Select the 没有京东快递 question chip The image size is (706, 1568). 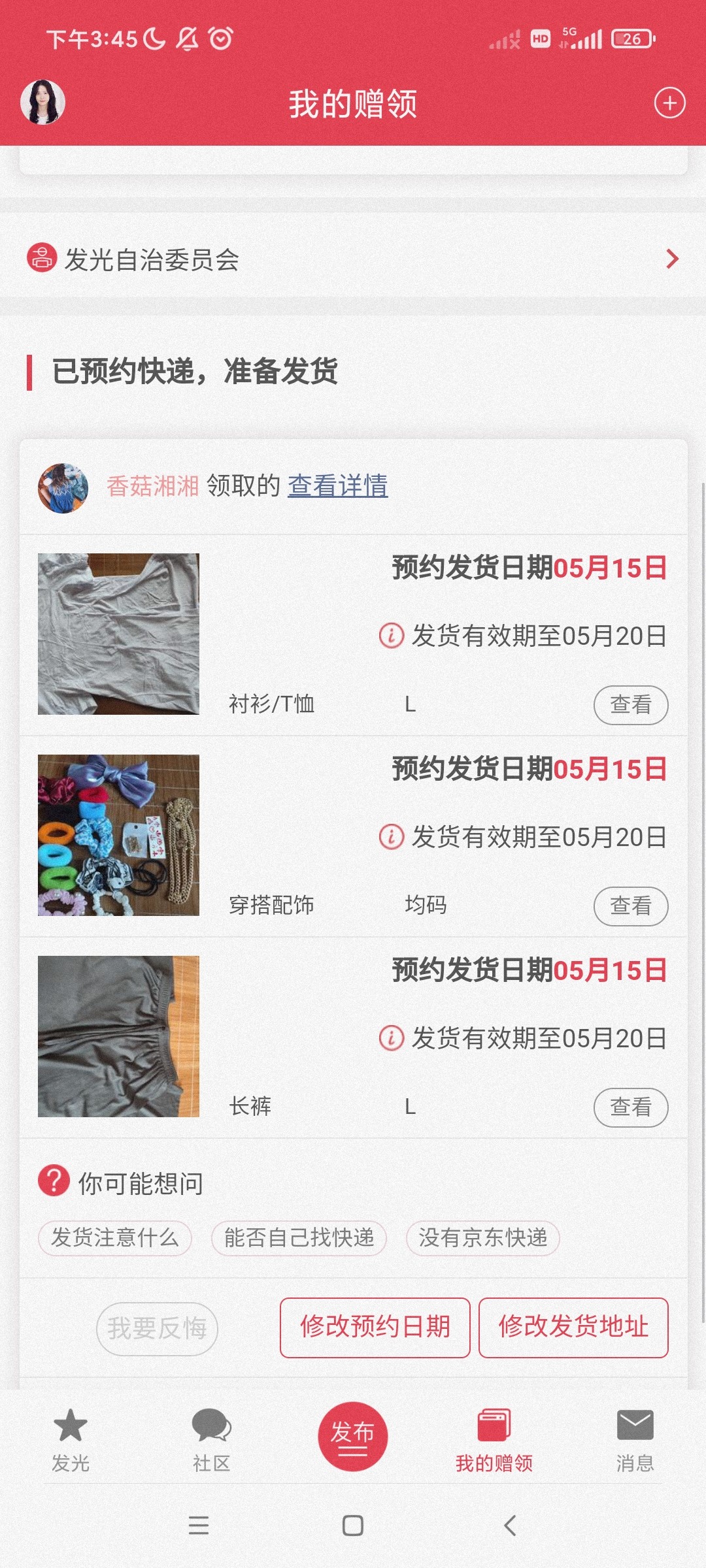(x=483, y=1238)
